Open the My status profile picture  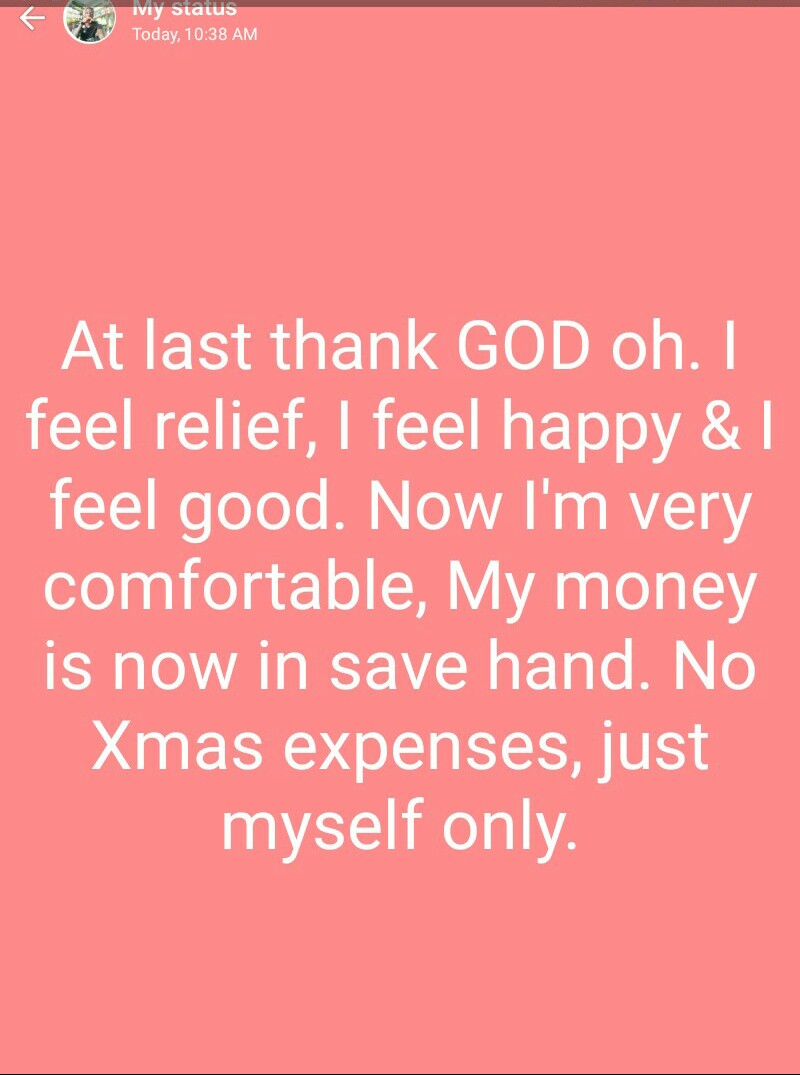pyautogui.click(x=90, y=20)
